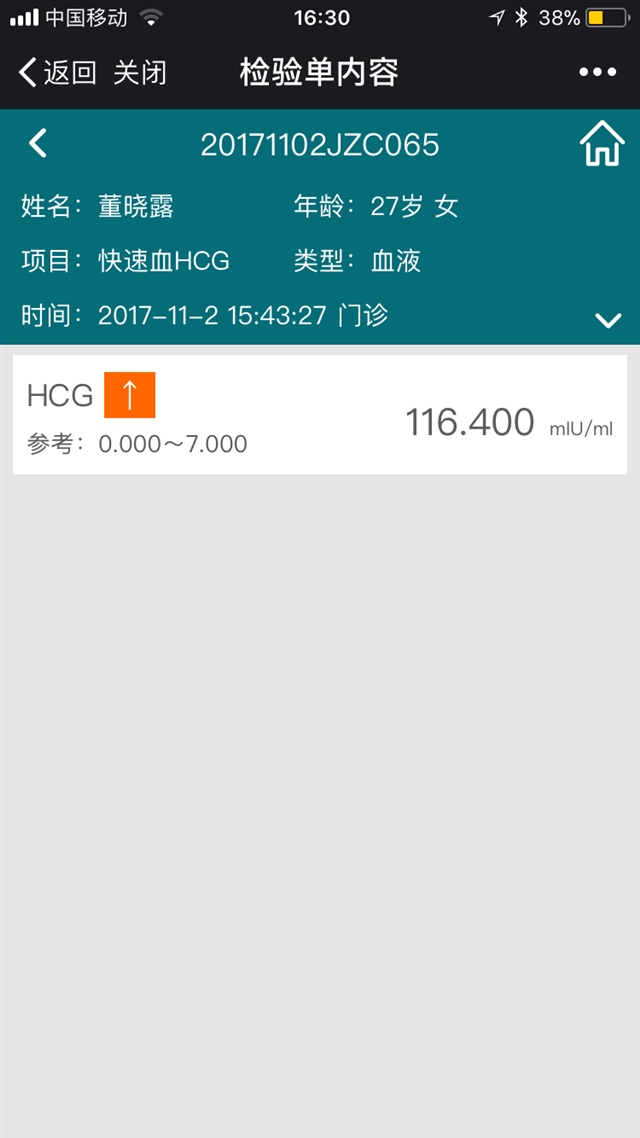640x1138 pixels.
Task: Open the HCG result row
Action: pyautogui.click(x=320, y=415)
